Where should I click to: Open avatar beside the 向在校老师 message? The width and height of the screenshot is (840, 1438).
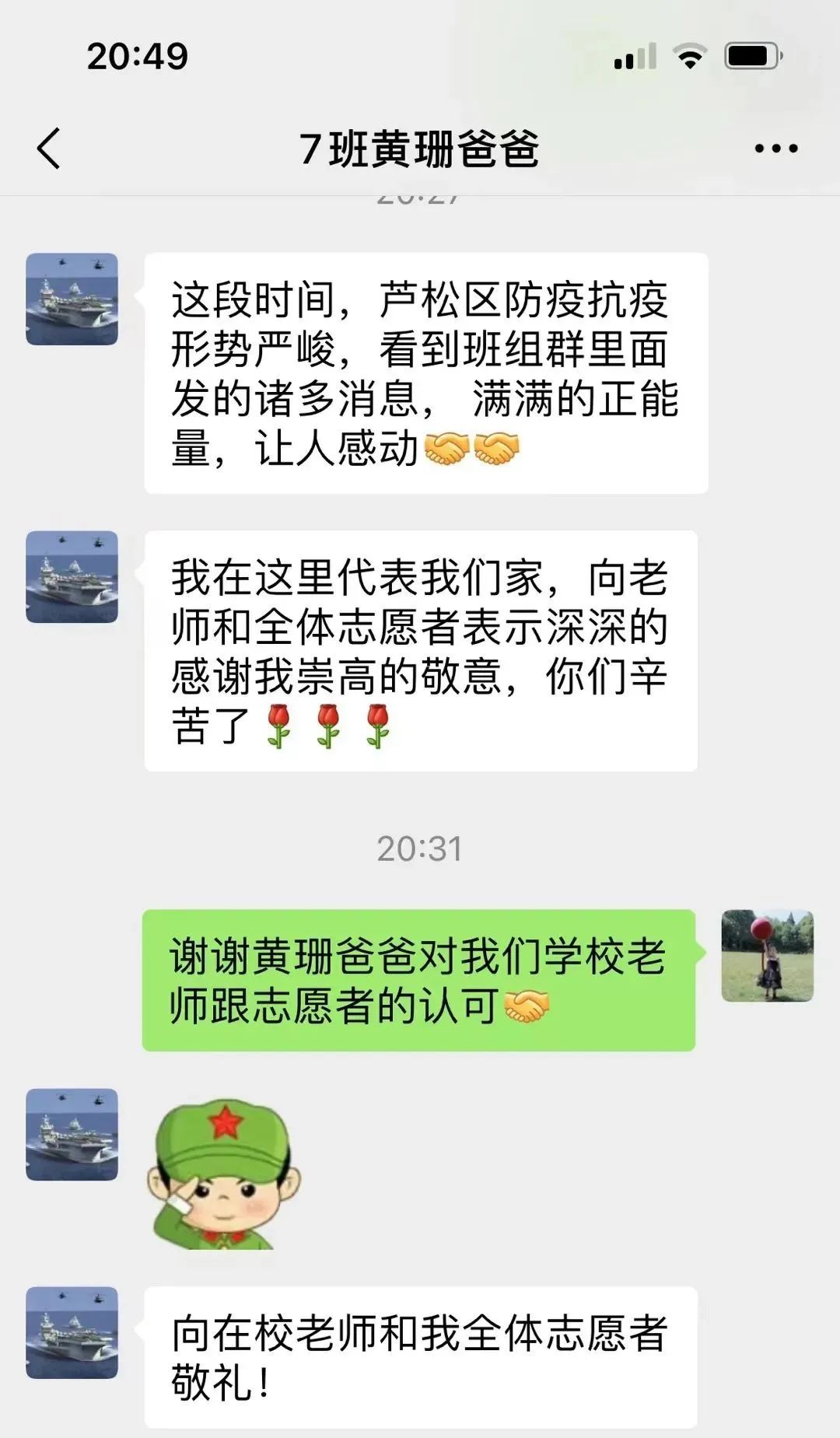pos(72,1332)
